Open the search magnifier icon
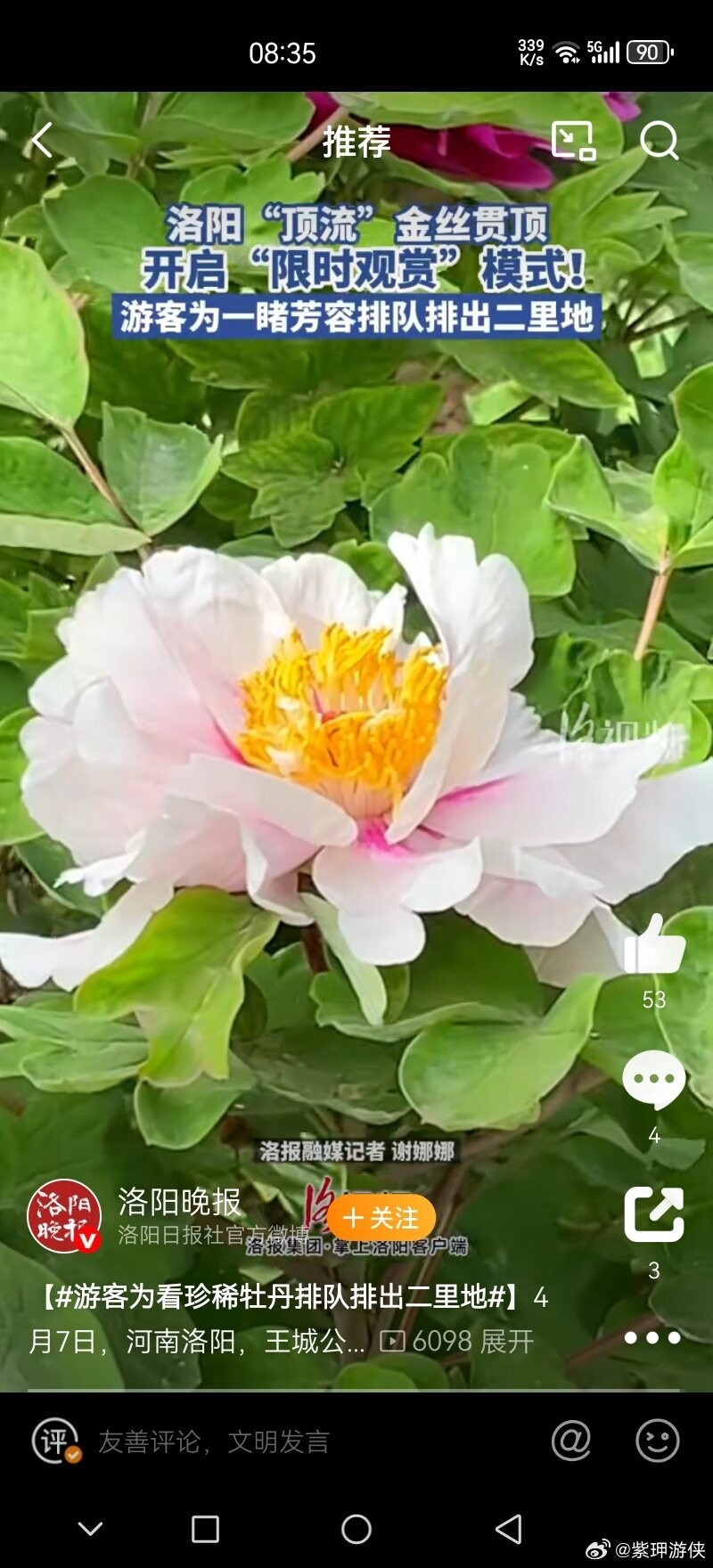This screenshot has height=1568, width=713. click(x=660, y=140)
